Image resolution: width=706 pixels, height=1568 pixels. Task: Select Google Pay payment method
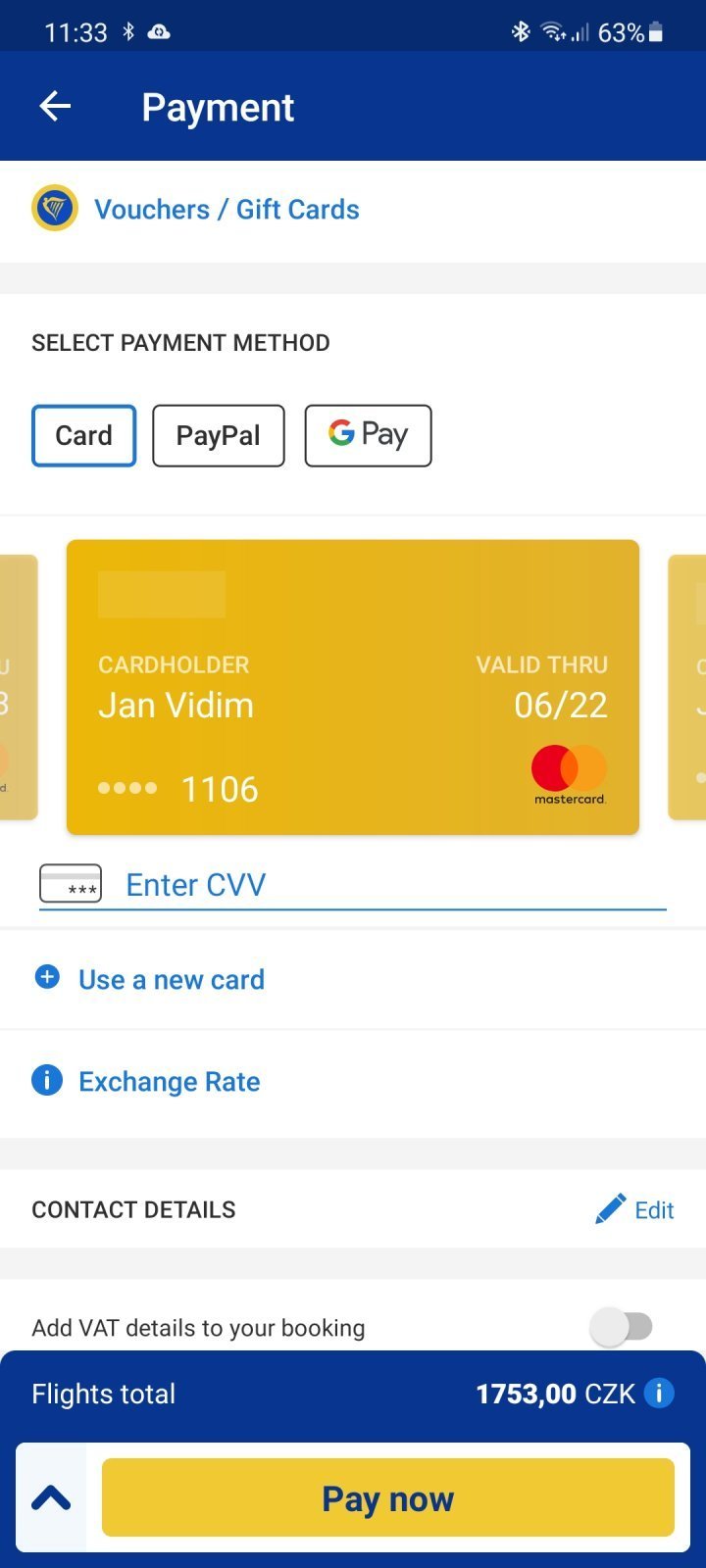[x=368, y=435]
